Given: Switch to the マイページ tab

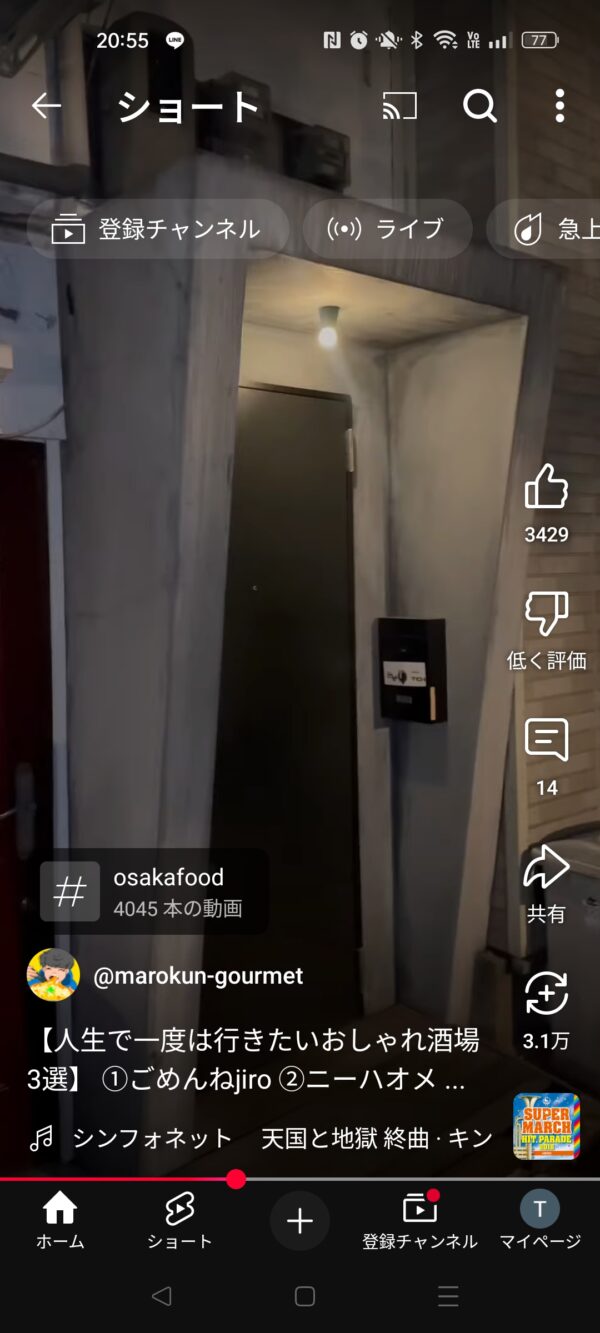Looking at the screenshot, I should [540, 1221].
